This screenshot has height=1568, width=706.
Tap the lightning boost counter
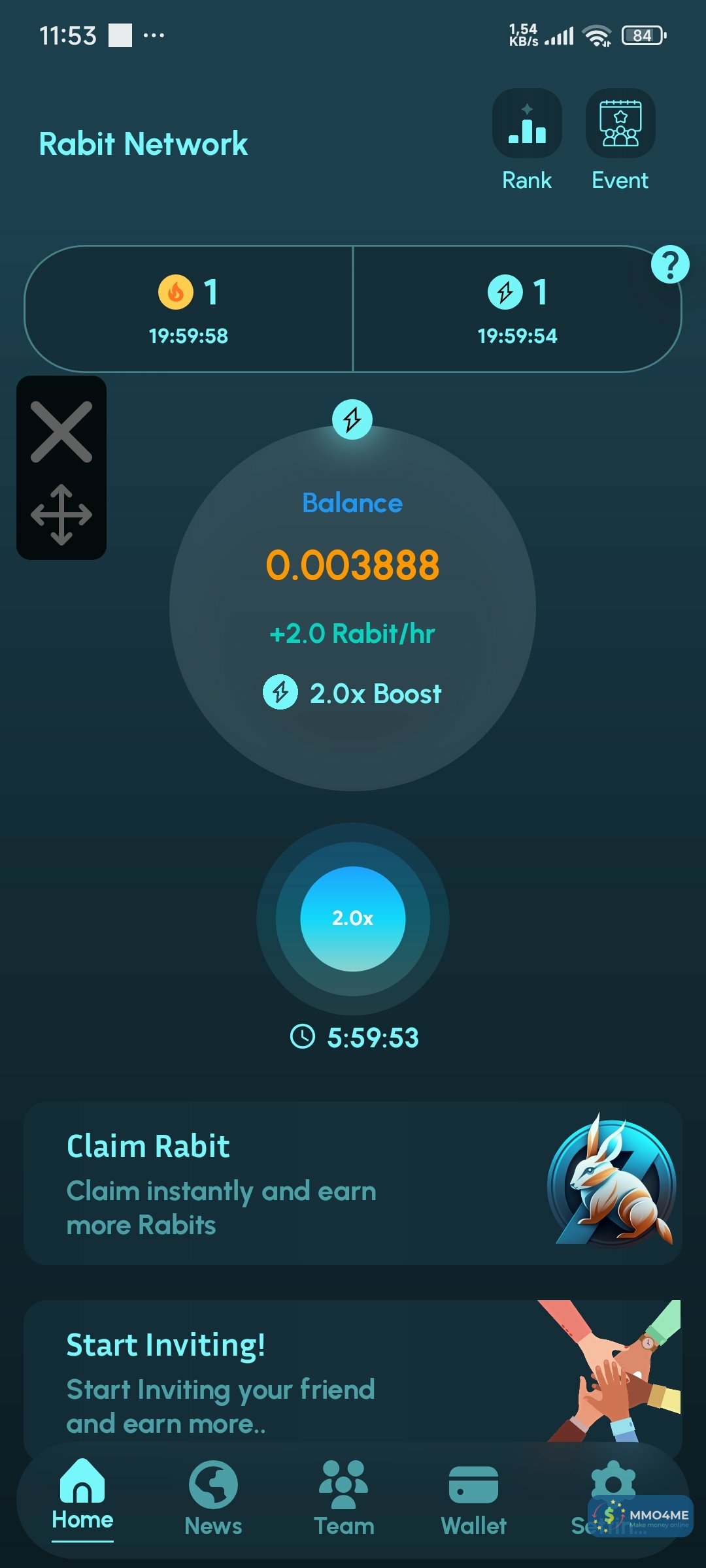pyautogui.click(x=517, y=309)
